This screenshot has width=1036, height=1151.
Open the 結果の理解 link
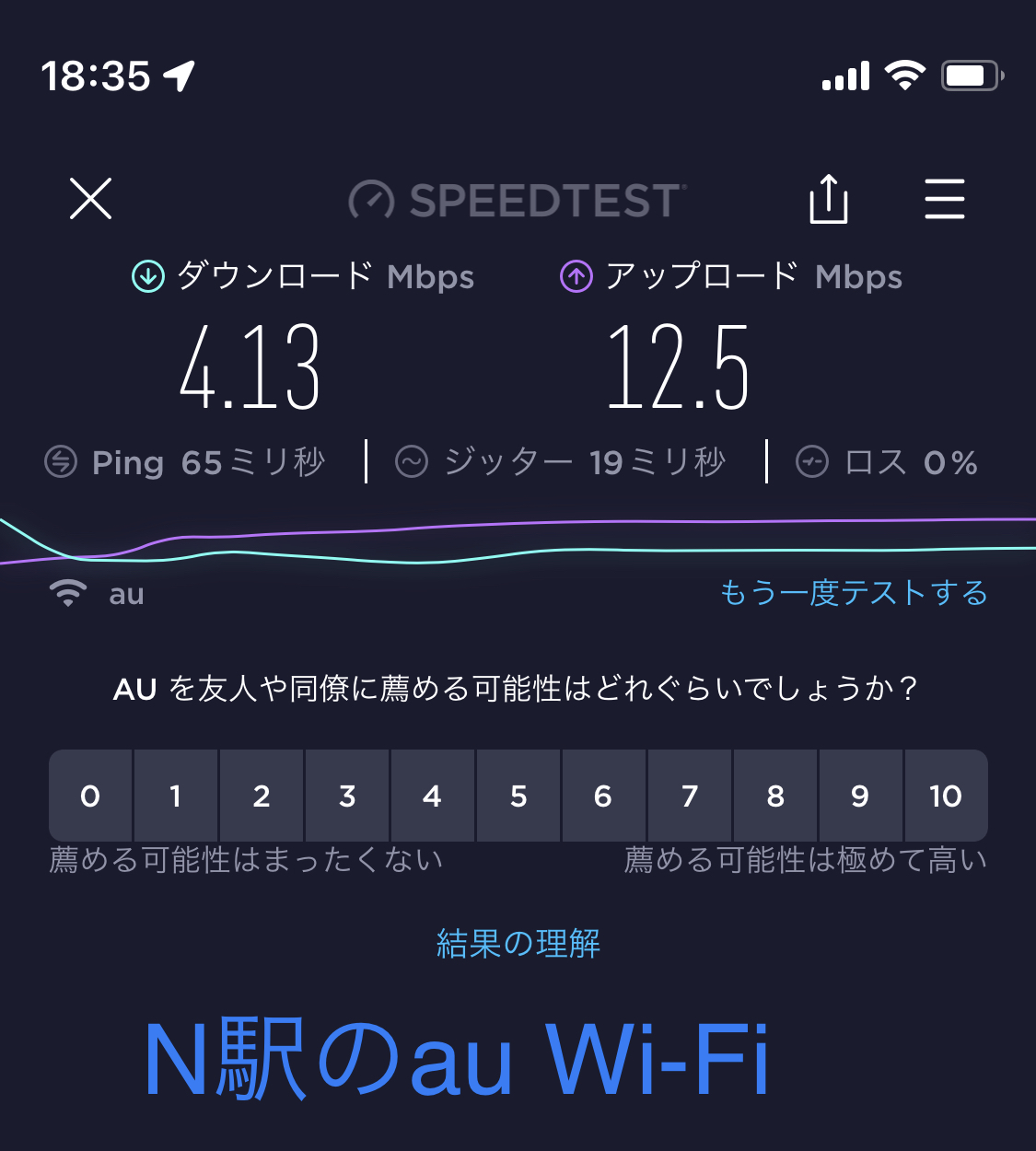coord(518,944)
